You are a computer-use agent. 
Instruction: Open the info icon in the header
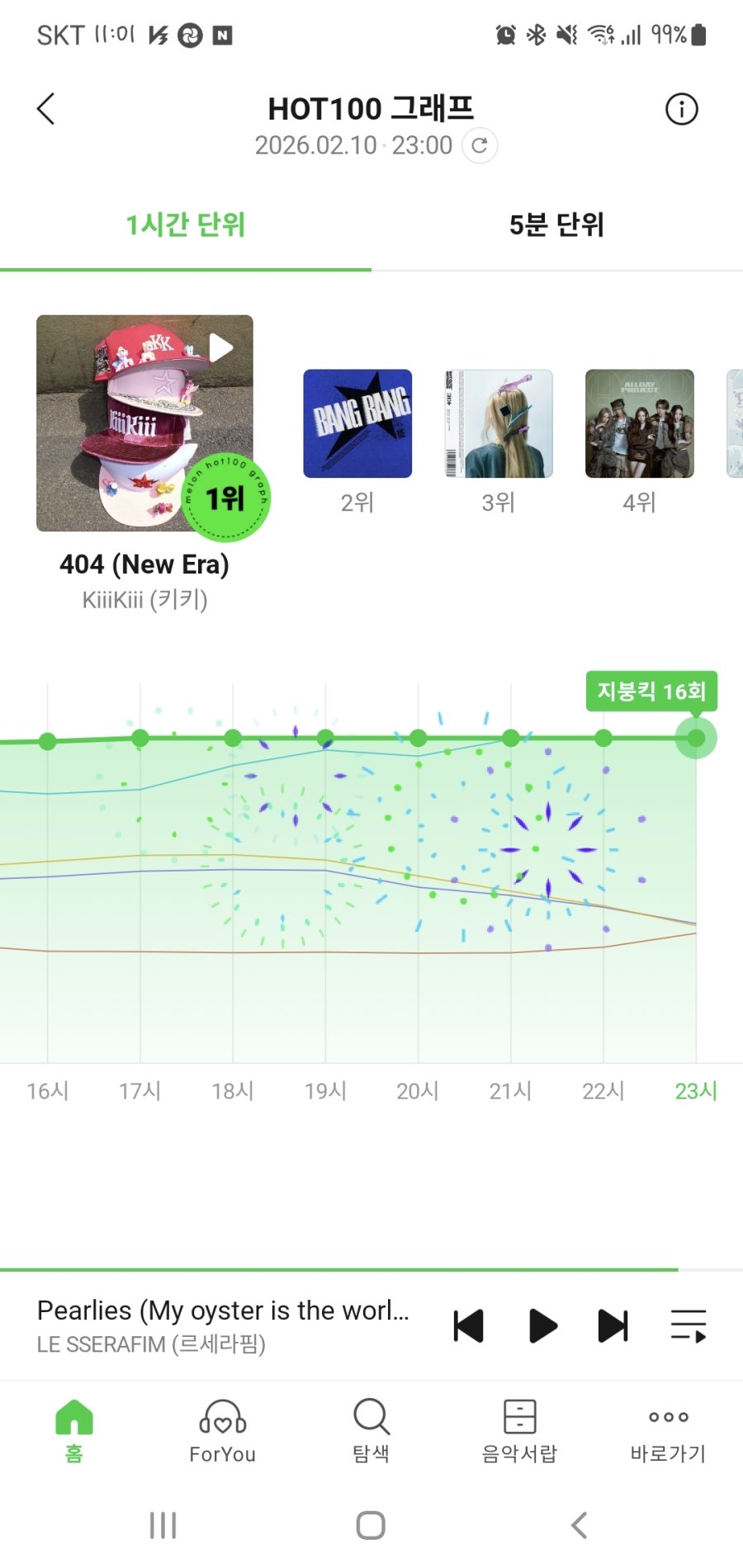click(x=681, y=109)
